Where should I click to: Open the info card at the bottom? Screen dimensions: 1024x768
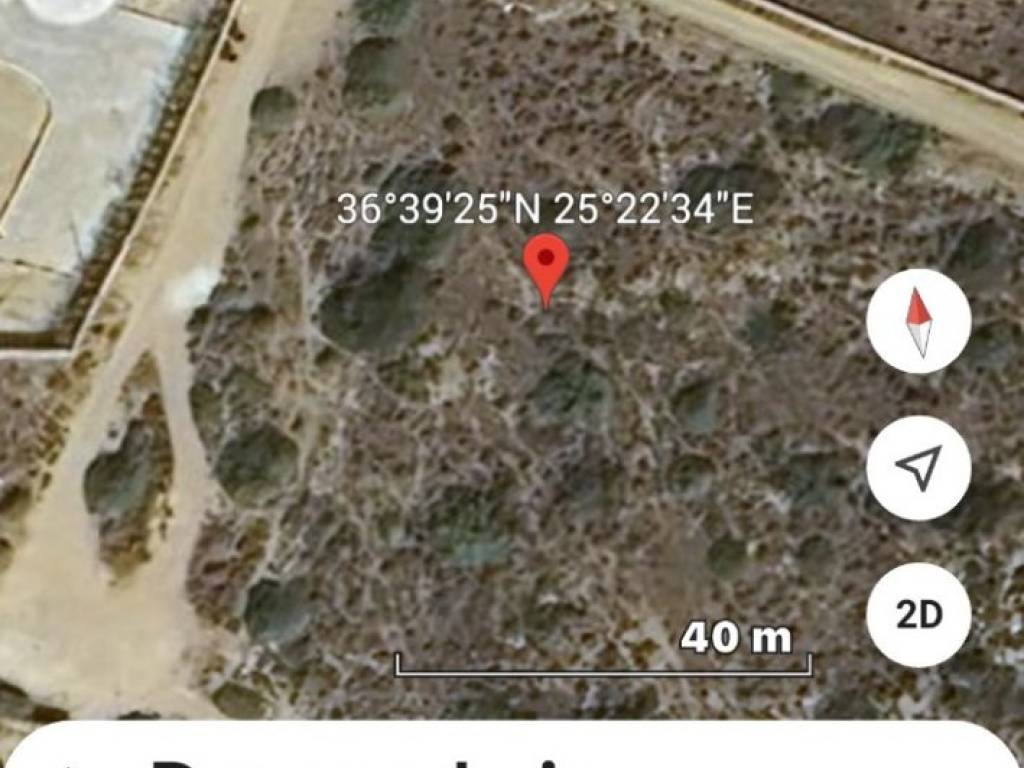point(510,746)
